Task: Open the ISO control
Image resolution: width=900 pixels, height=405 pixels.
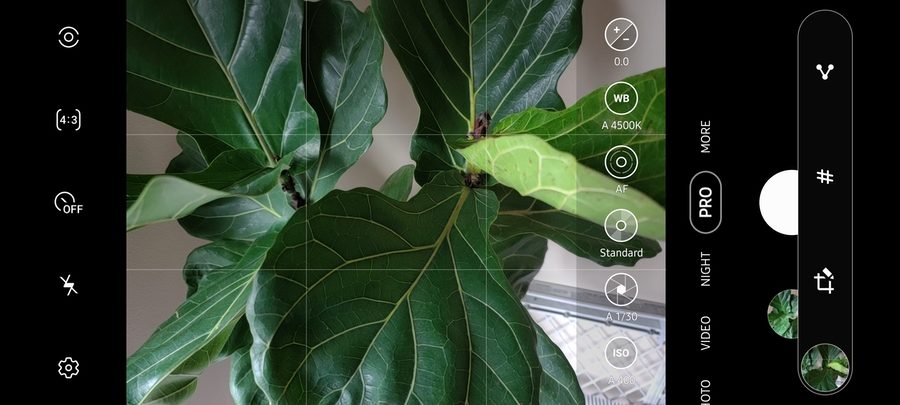Action: coord(621,353)
